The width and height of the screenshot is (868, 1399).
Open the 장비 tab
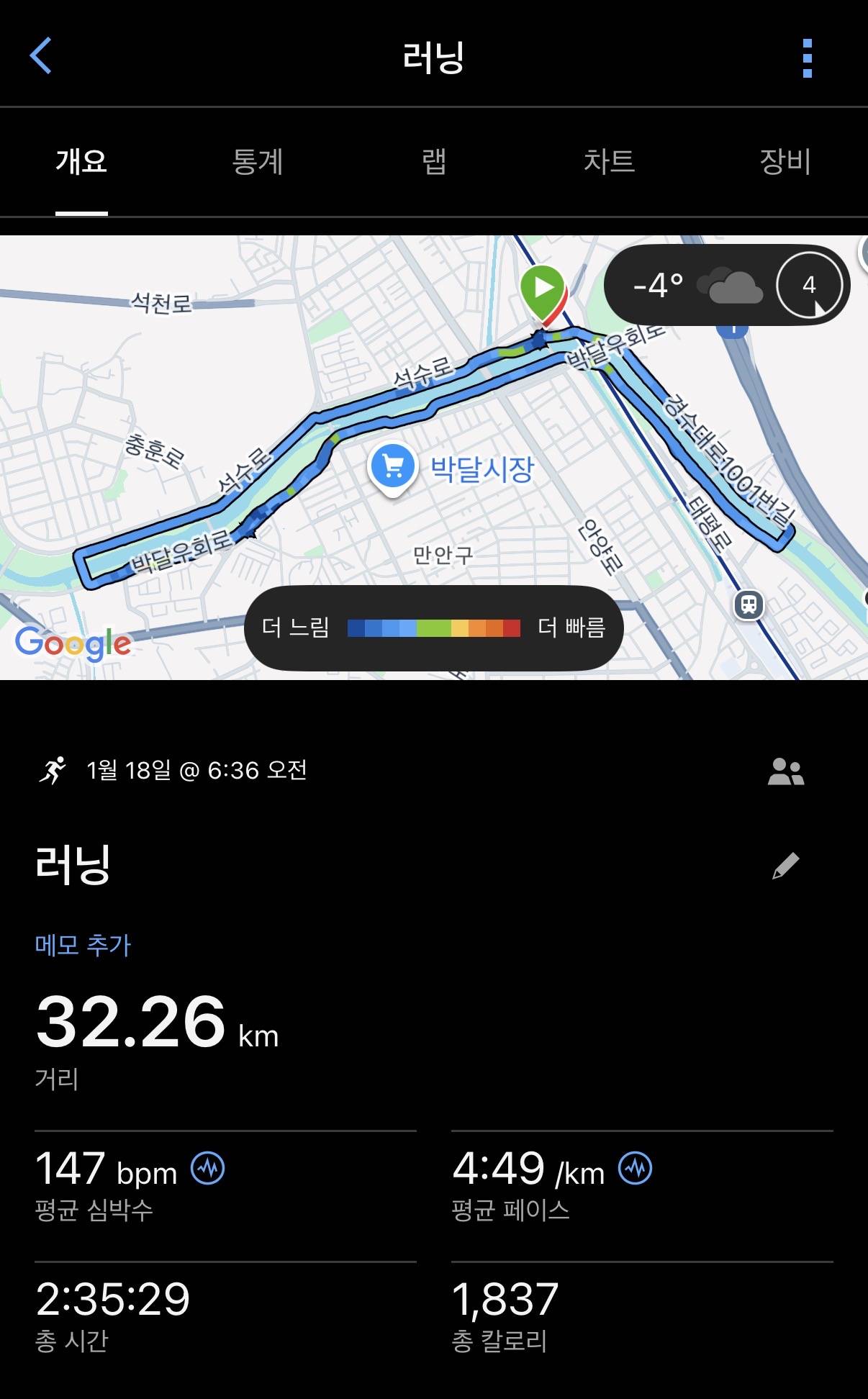click(x=786, y=163)
